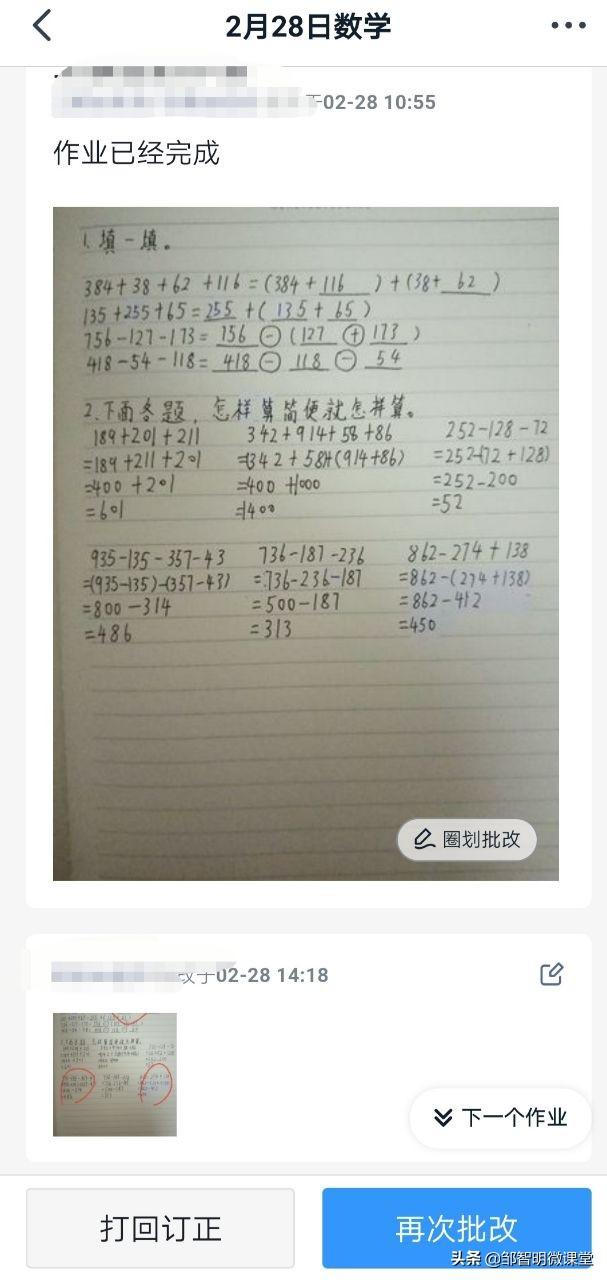
Task: Tap the 圈划批改 annotate button
Action: [x=467, y=839]
